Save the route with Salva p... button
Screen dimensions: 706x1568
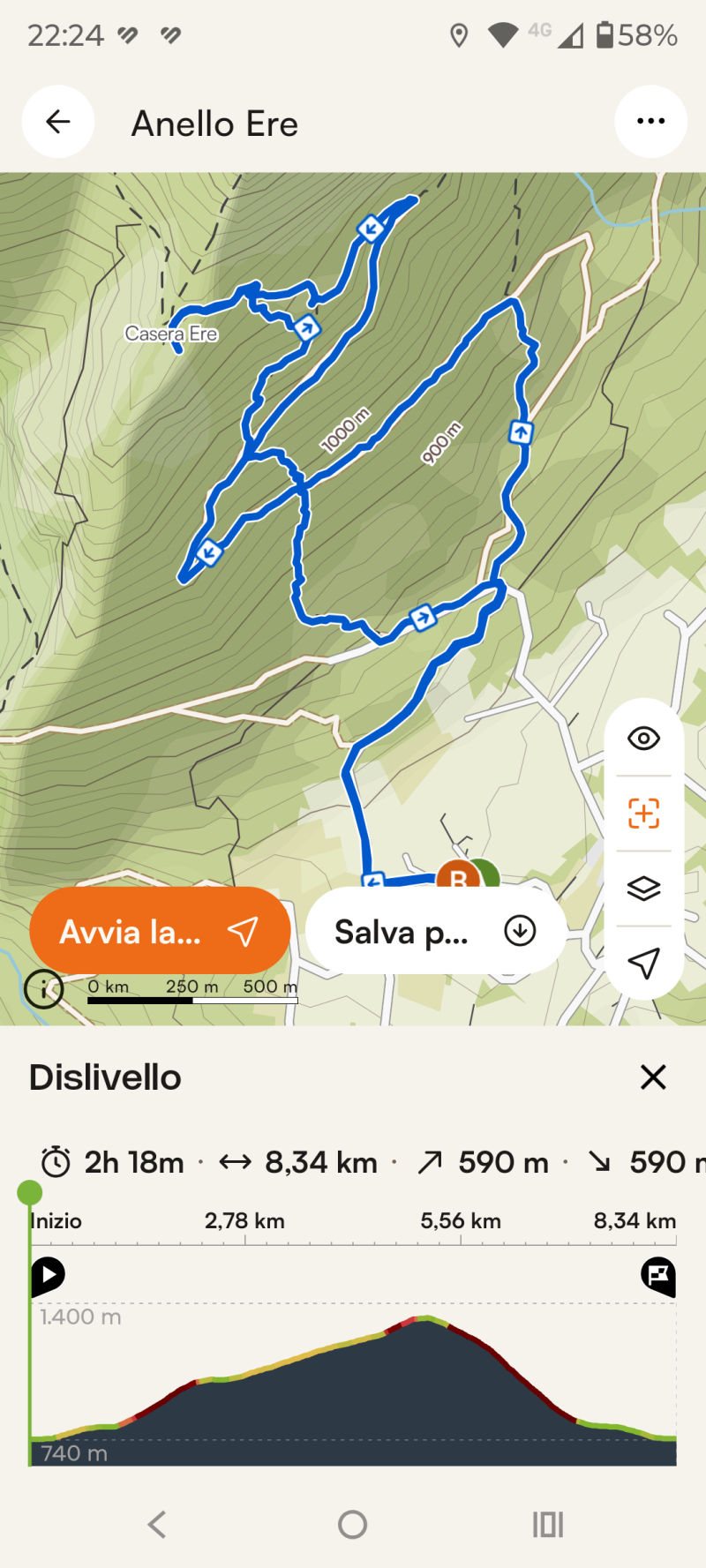pos(435,931)
